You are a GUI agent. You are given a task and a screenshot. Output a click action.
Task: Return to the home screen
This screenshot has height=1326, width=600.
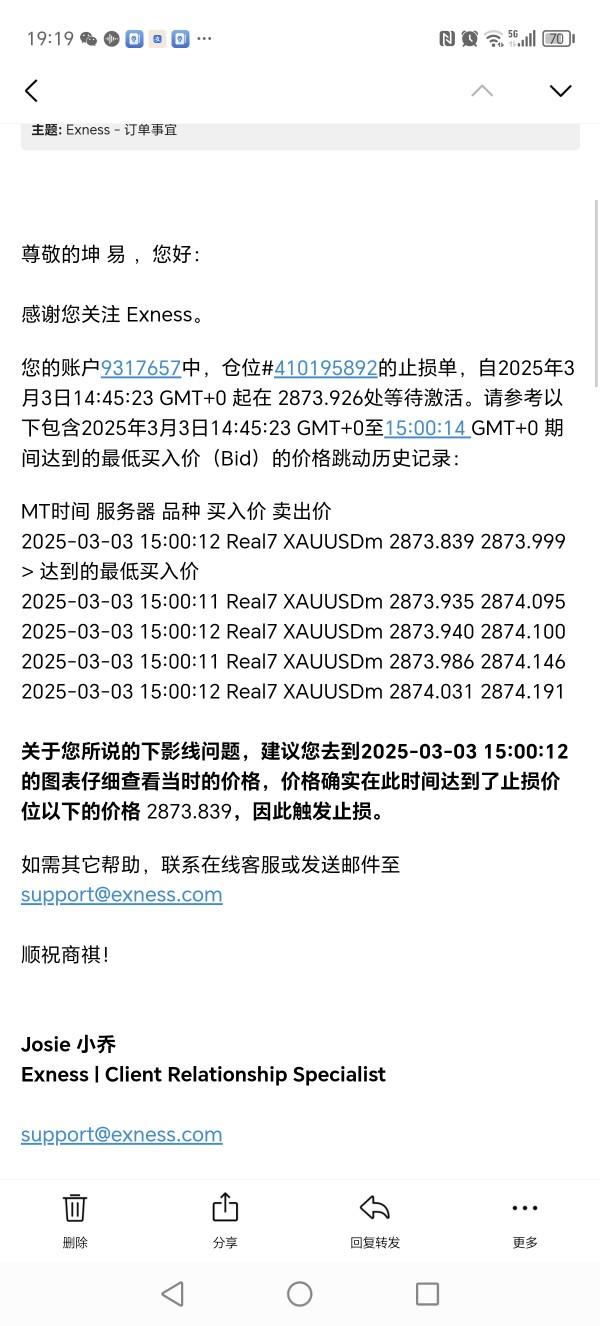tap(300, 1294)
